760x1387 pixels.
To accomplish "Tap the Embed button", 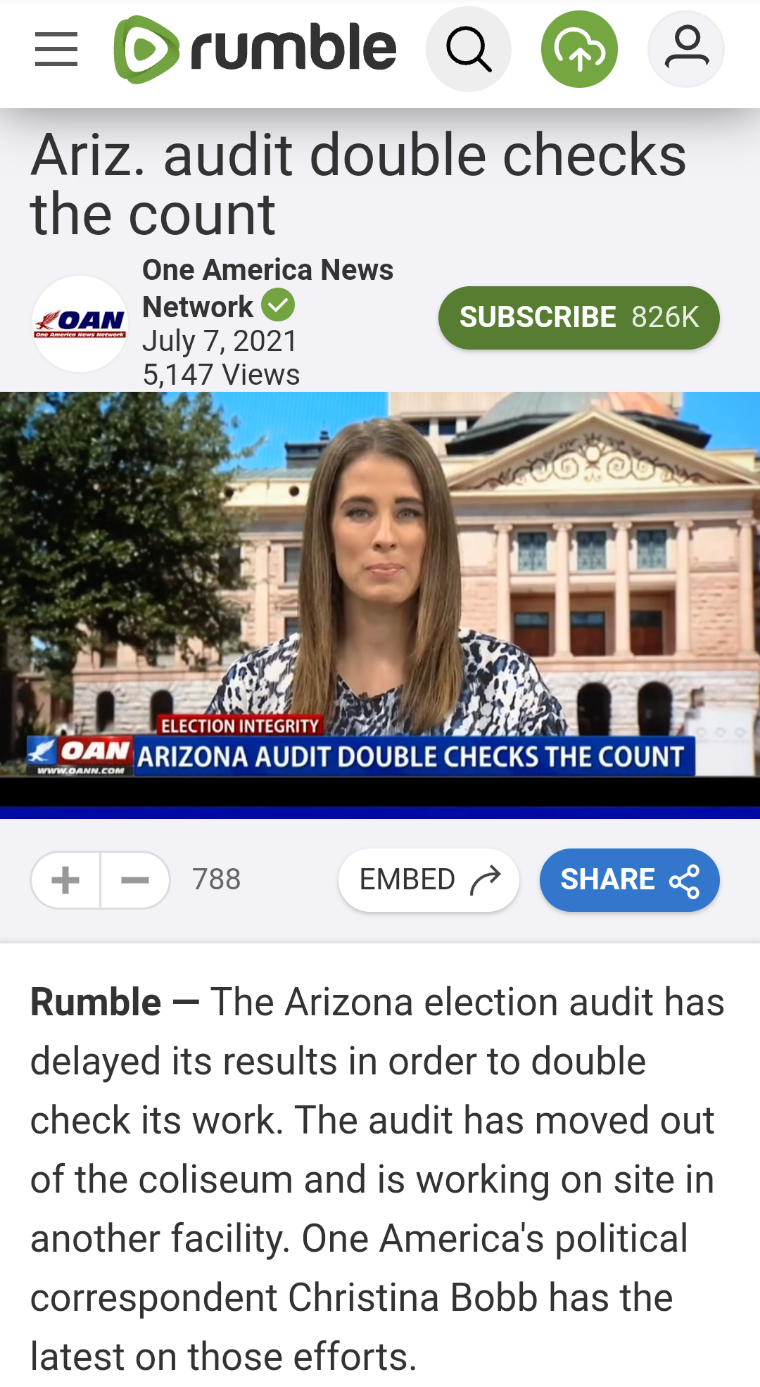I will [x=428, y=880].
